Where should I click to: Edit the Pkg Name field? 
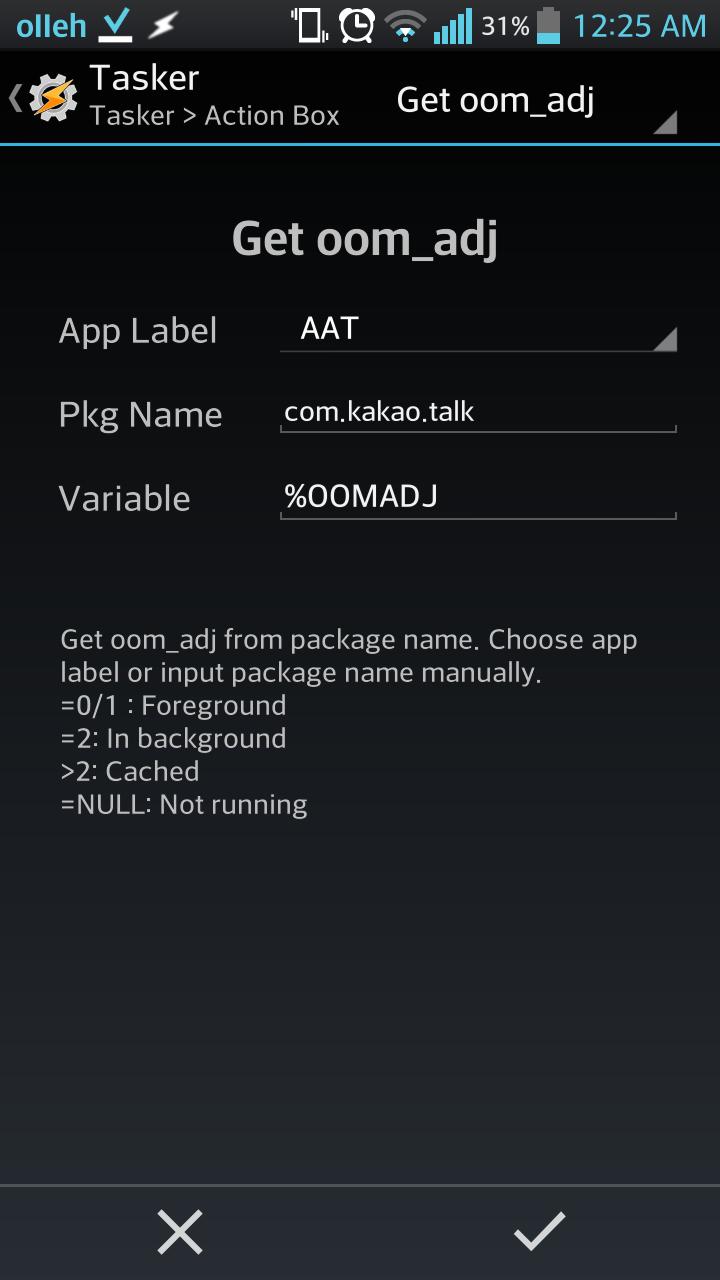tap(478, 412)
